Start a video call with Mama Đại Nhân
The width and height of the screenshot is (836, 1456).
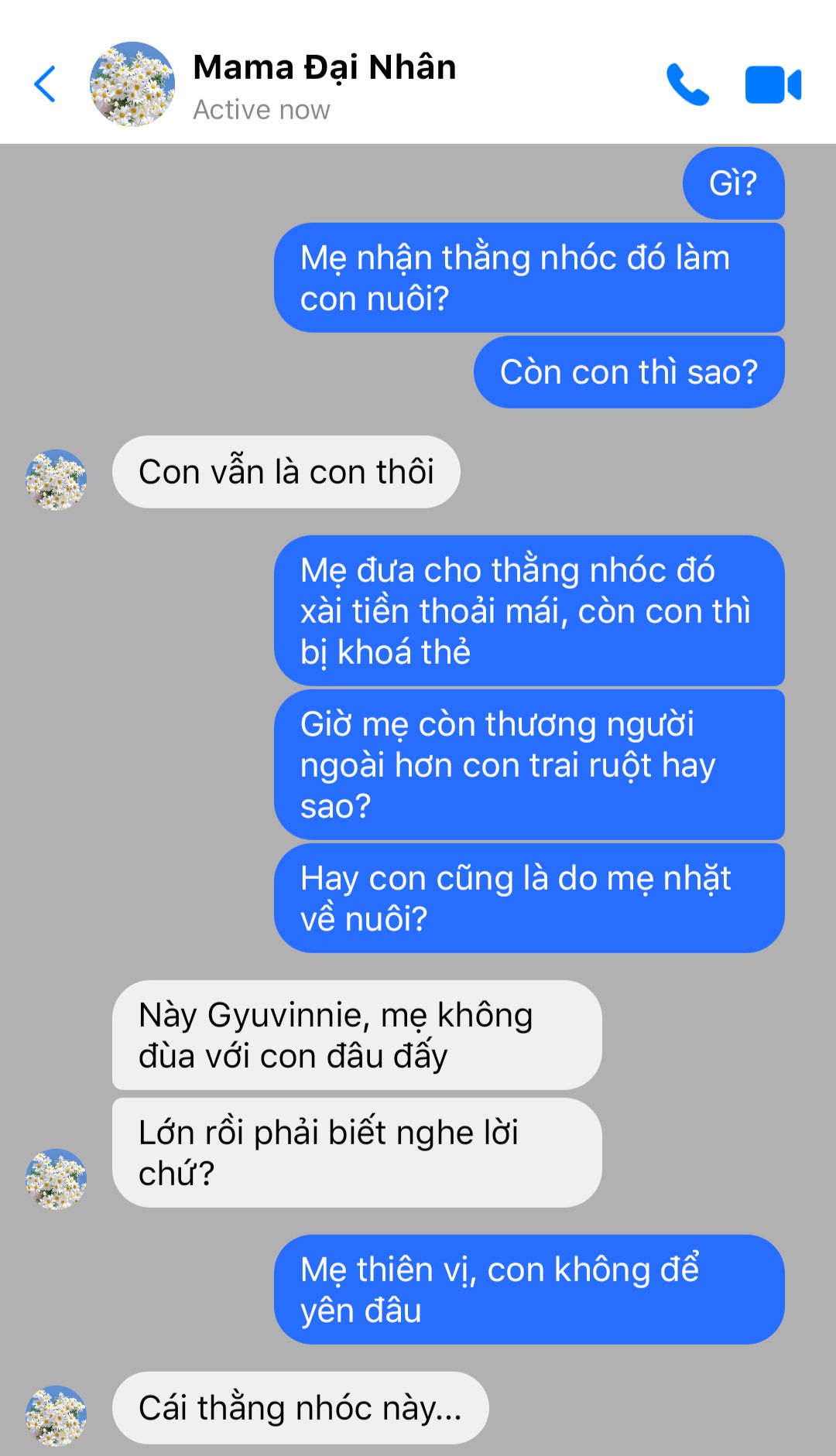tap(773, 84)
